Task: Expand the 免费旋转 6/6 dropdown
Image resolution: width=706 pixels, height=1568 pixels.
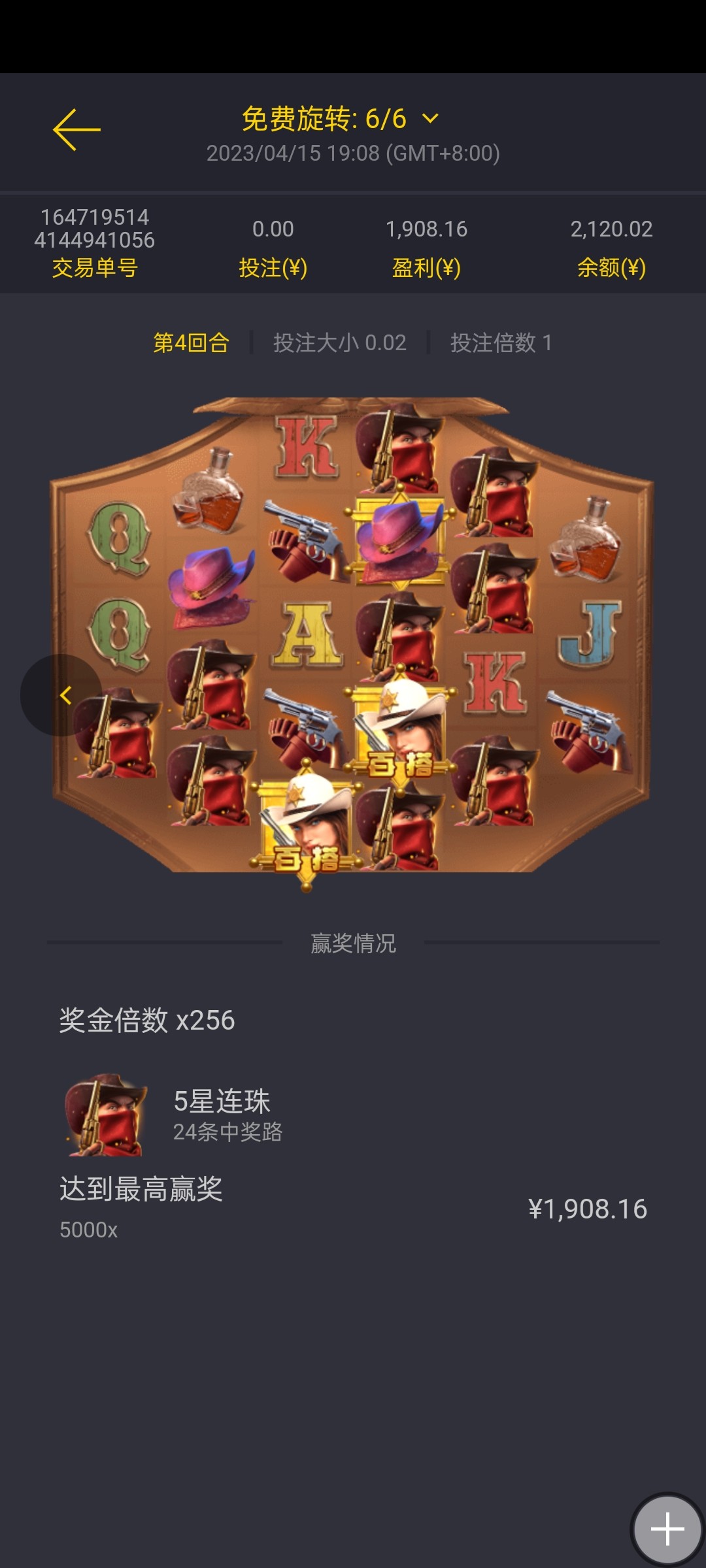Action: pyautogui.click(x=429, y=119)
